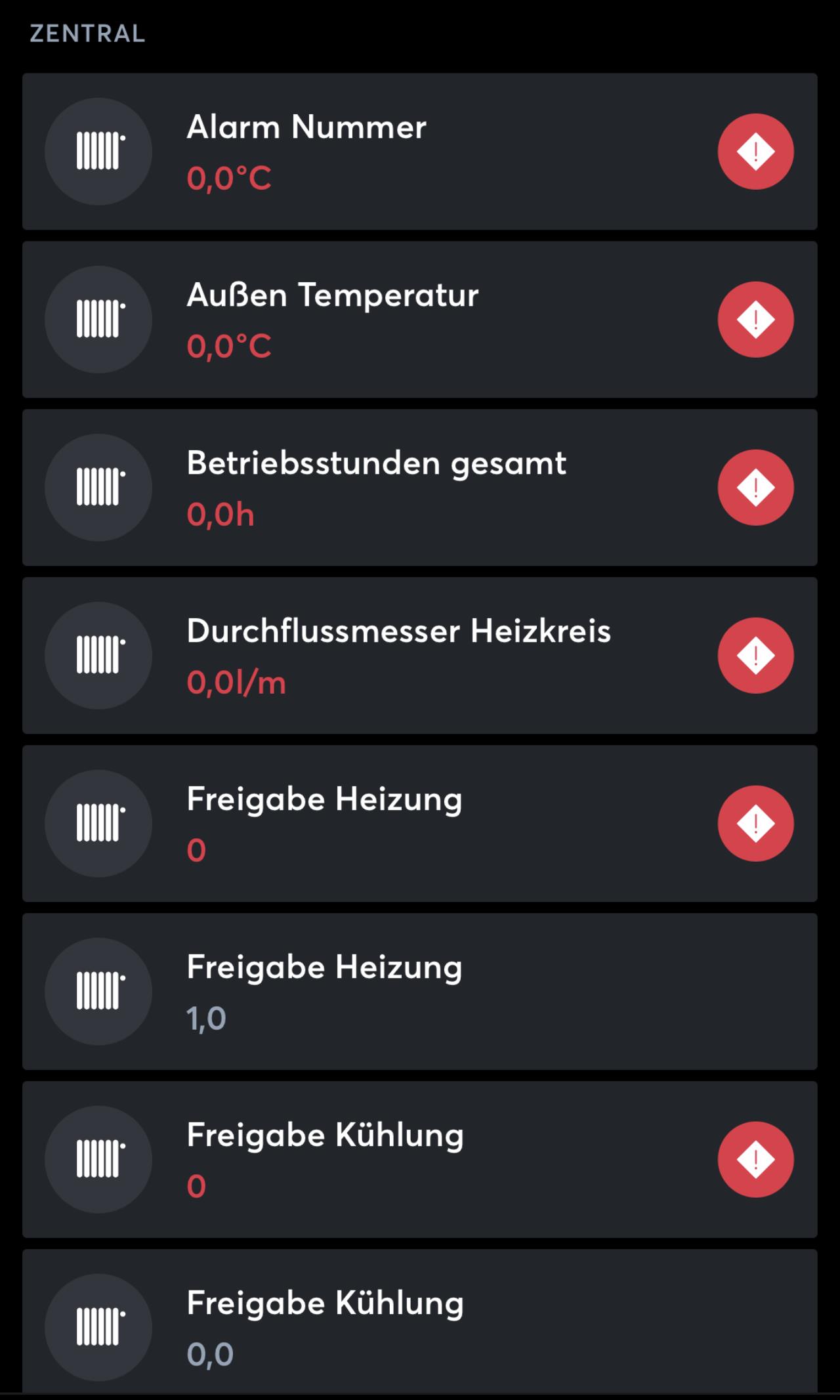
Task: Tap the warning icon on Freigabe Heizung
Action: (x=755, y=824)
